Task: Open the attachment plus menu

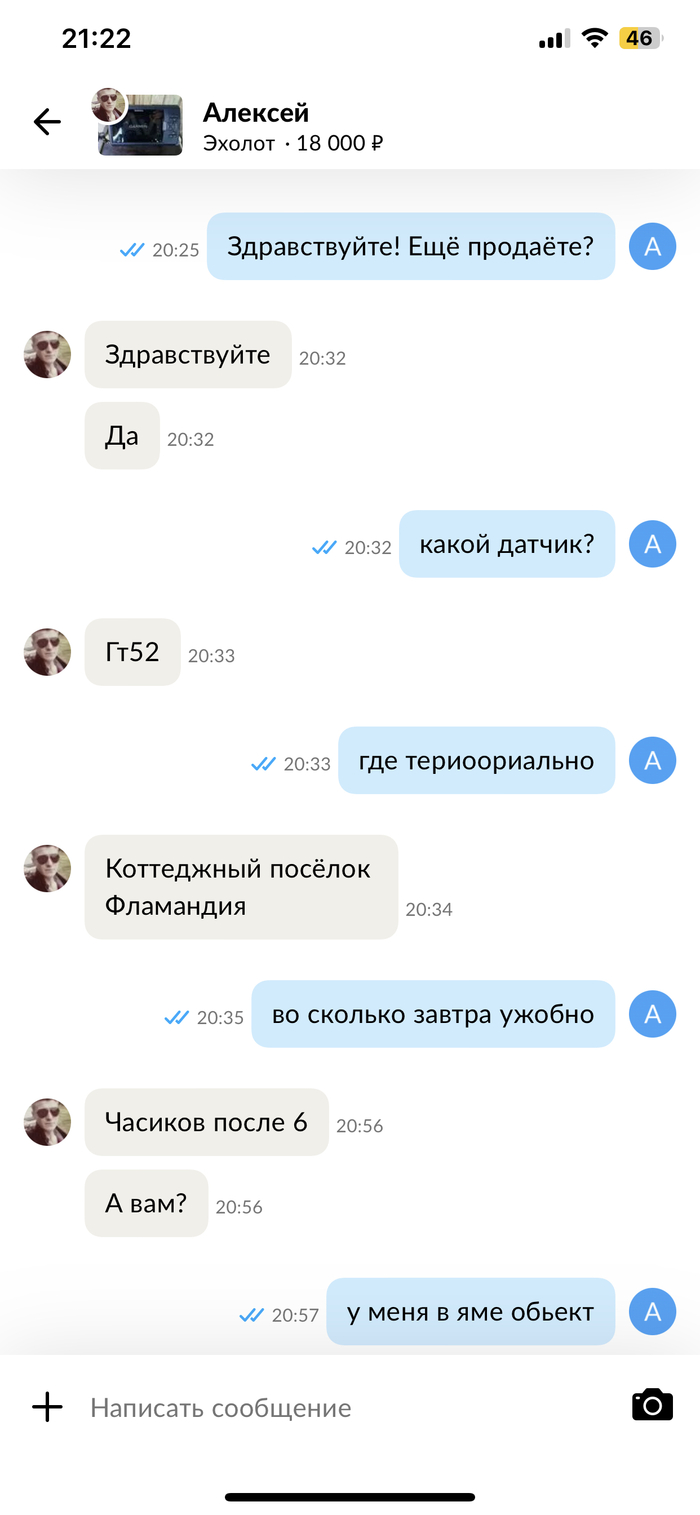Action: tap(47, 1407)
